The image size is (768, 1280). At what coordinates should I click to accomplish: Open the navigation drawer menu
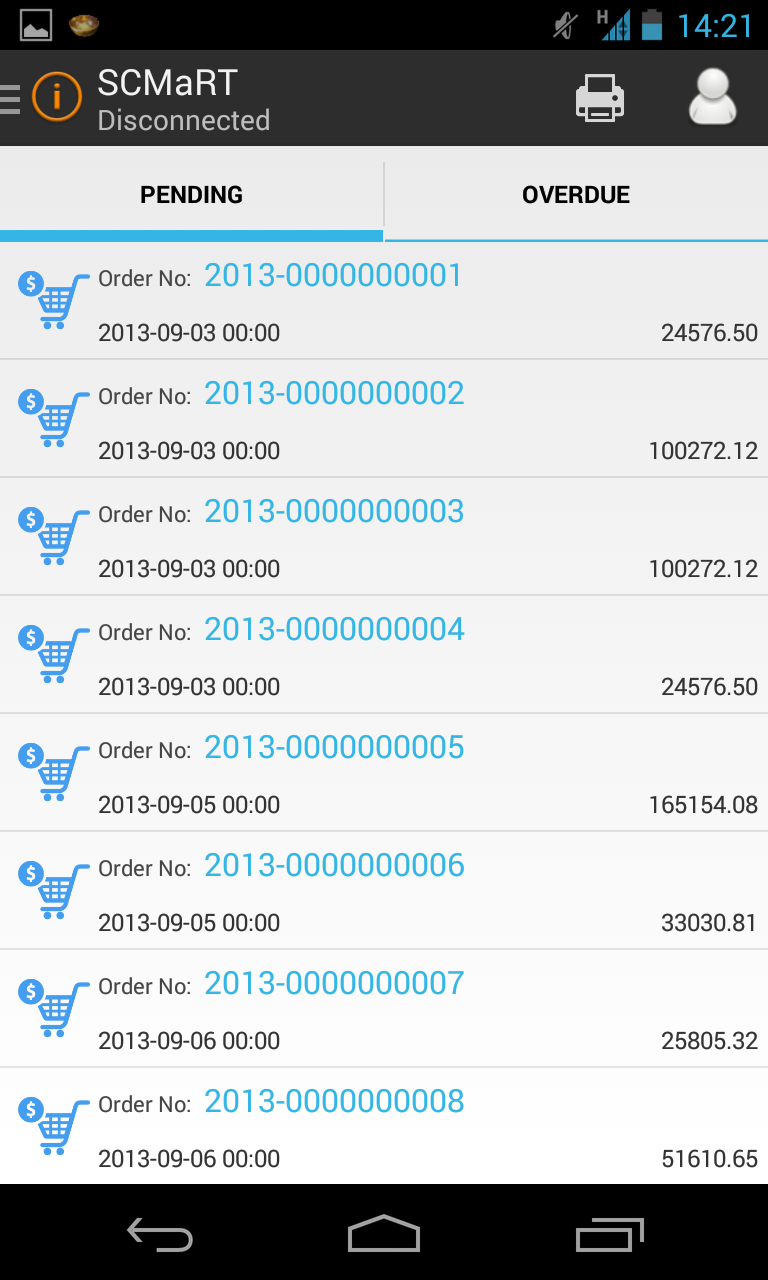[12, 98]
